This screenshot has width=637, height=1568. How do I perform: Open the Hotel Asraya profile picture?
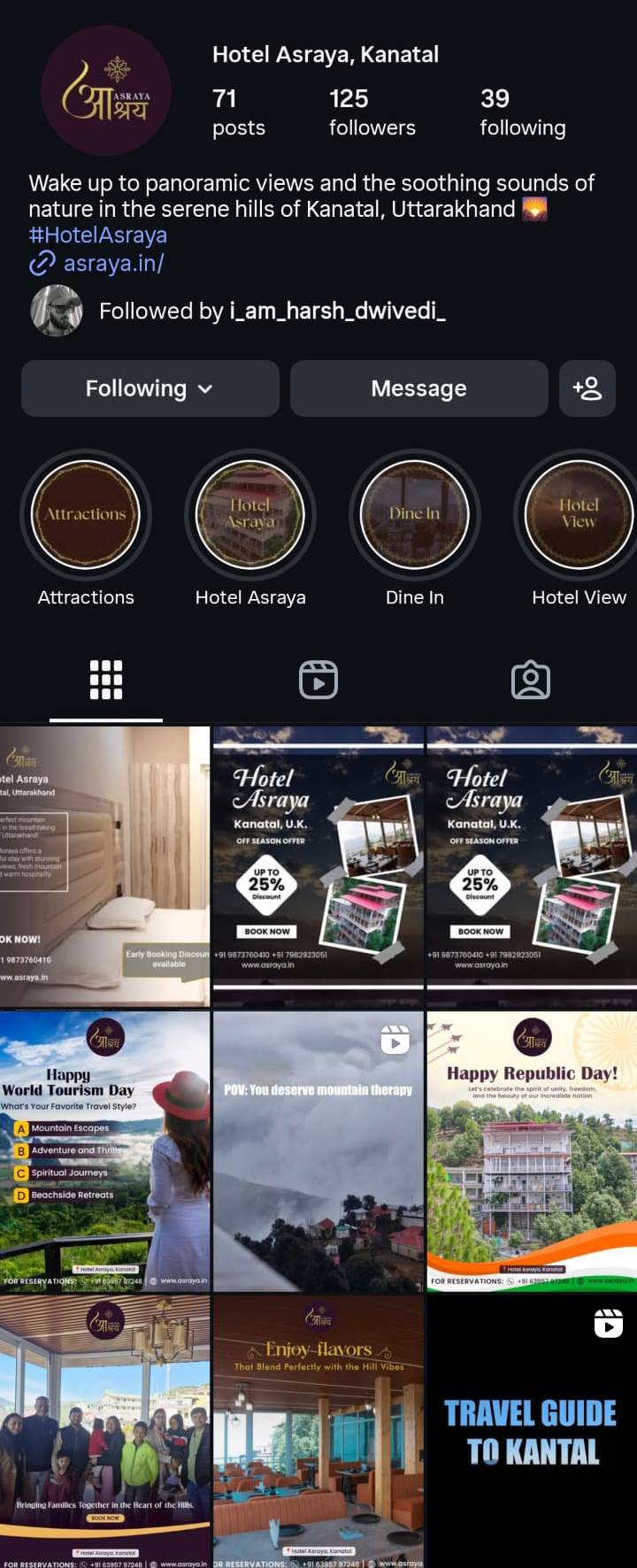106,90
